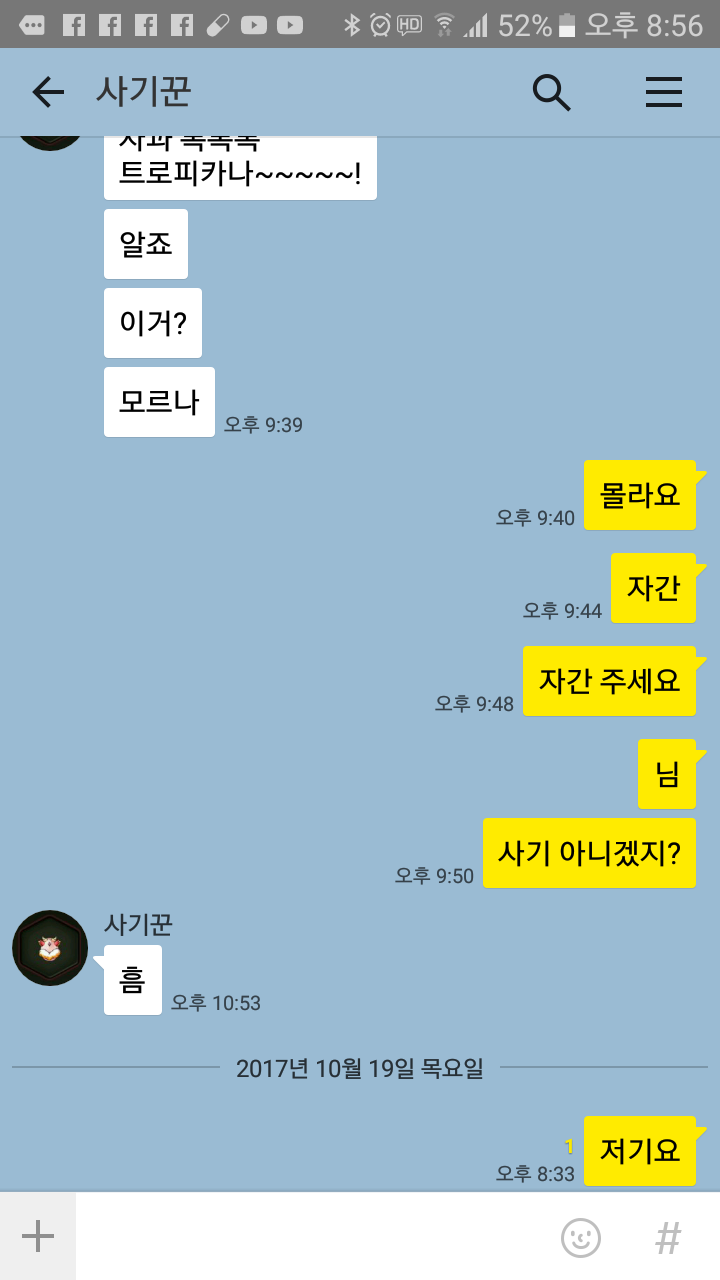Focus the message input field
The height and width of the screenshot is (1280, 720).
click(x=310, y=1236)
